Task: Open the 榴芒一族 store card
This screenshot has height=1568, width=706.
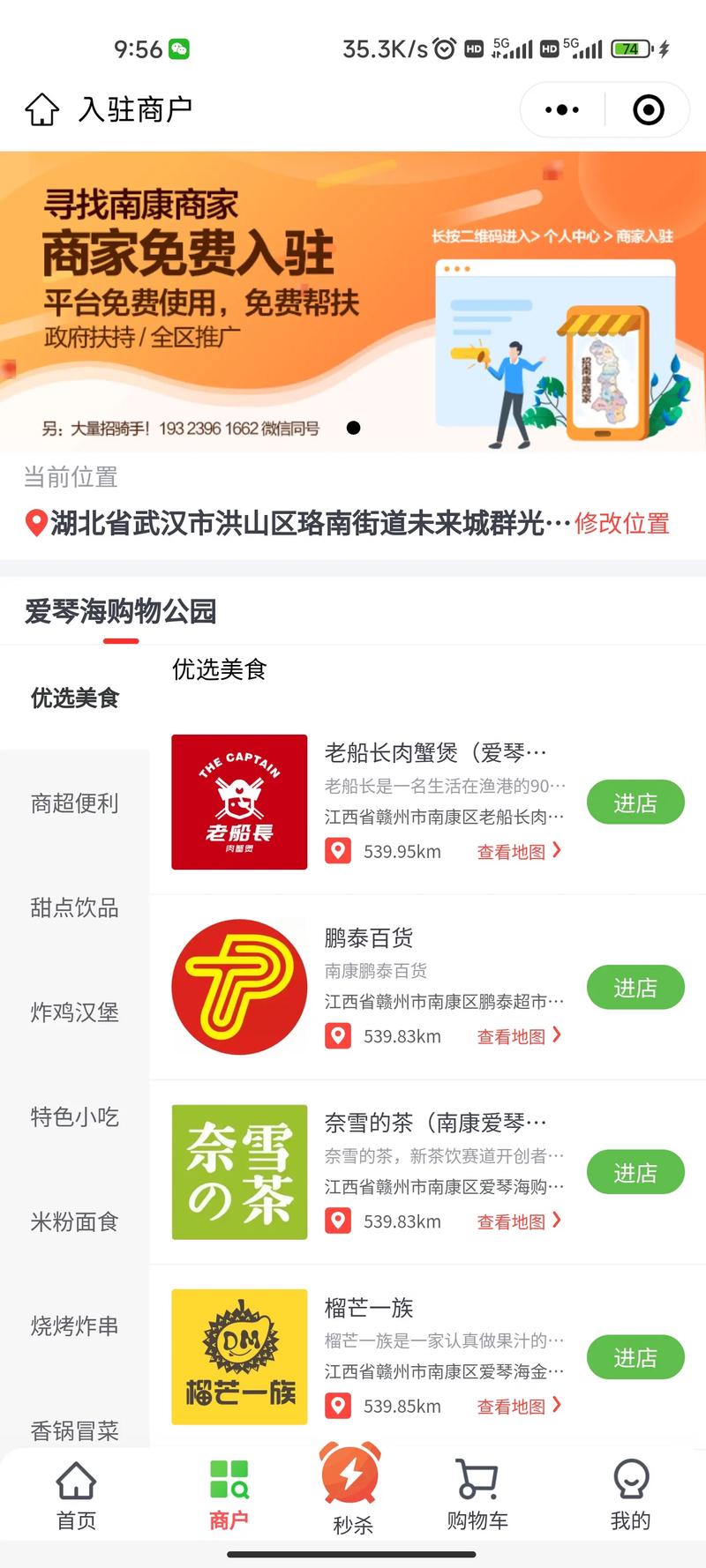Action: pyautogui.click(x=428, y=1356)
